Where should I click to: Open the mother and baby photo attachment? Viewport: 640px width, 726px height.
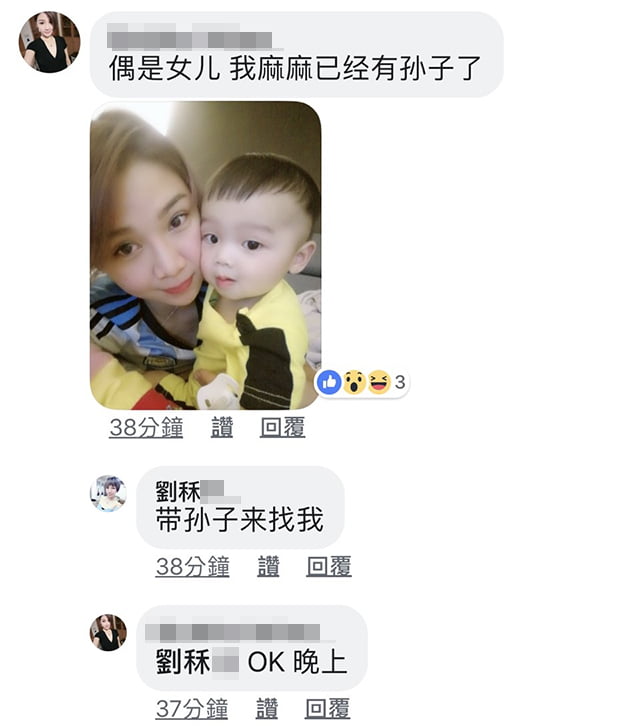[x=205, y=255]
